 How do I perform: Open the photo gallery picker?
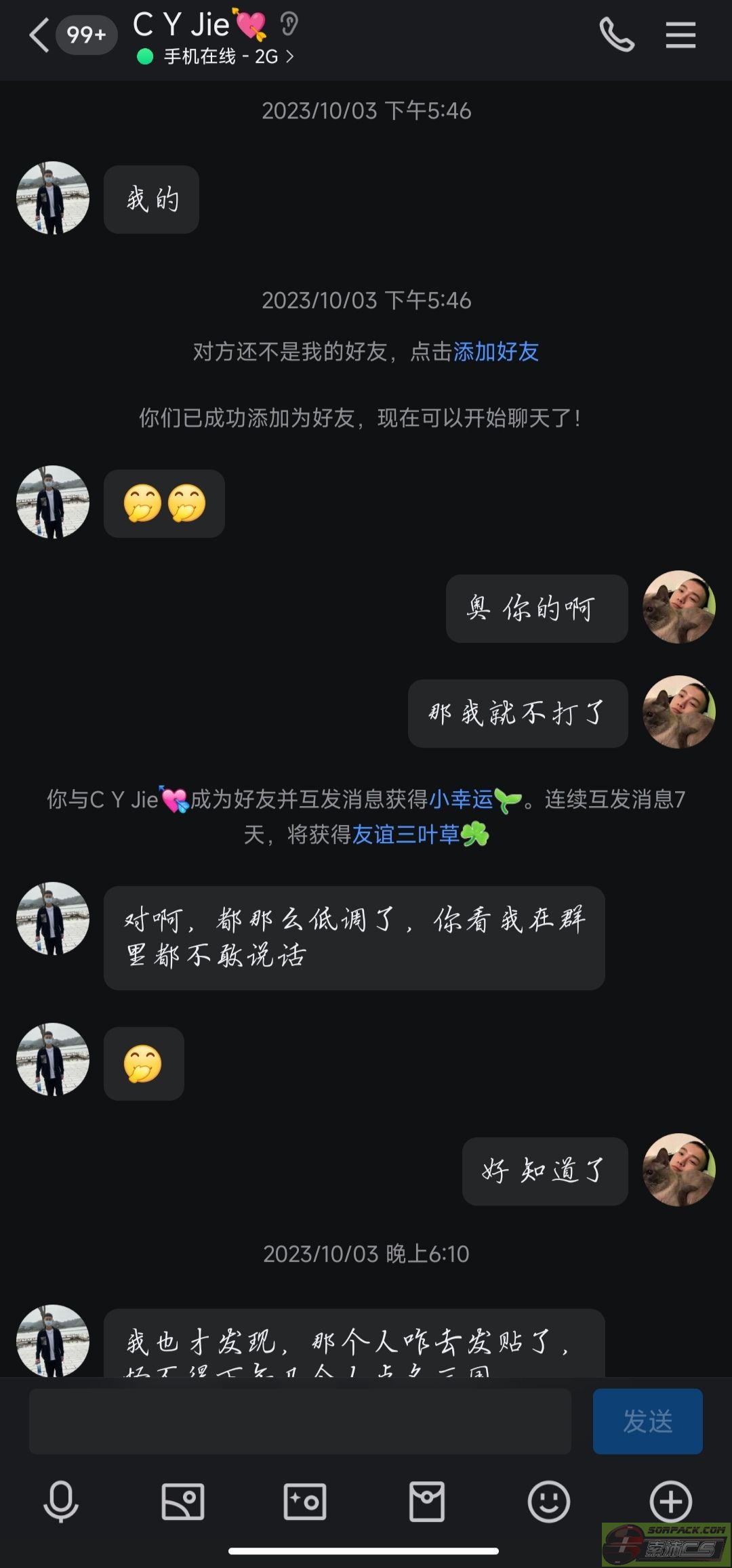[x=183, y=1501]
